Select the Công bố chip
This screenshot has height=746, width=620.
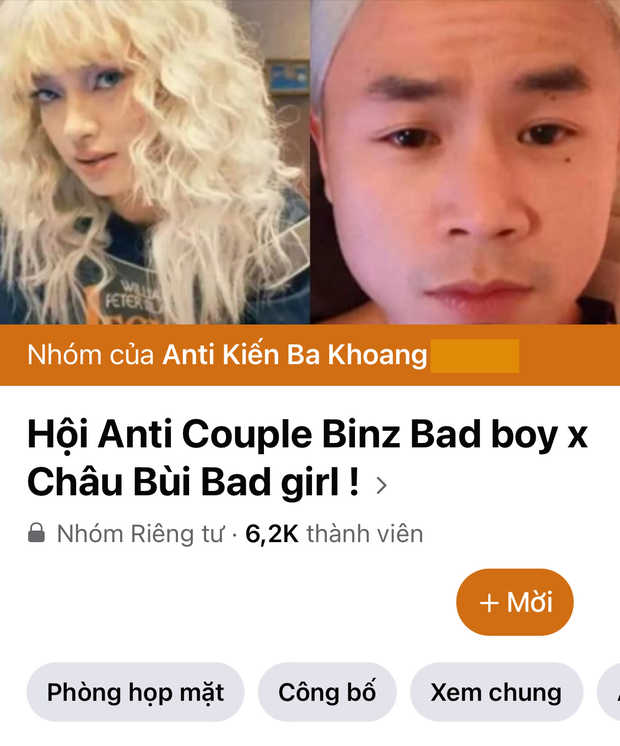tap(327, 692)
